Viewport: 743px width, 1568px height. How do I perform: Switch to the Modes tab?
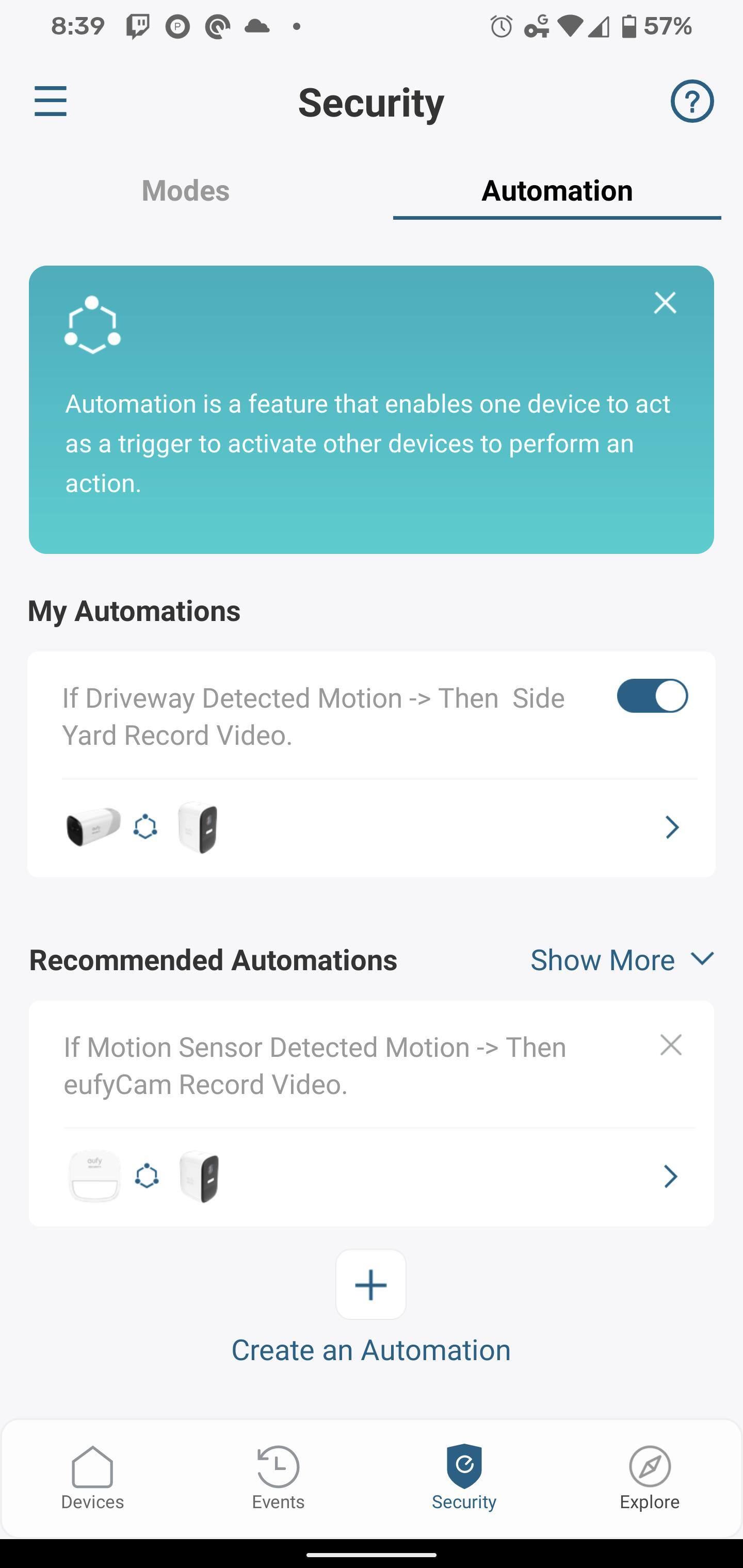(185, 191)
